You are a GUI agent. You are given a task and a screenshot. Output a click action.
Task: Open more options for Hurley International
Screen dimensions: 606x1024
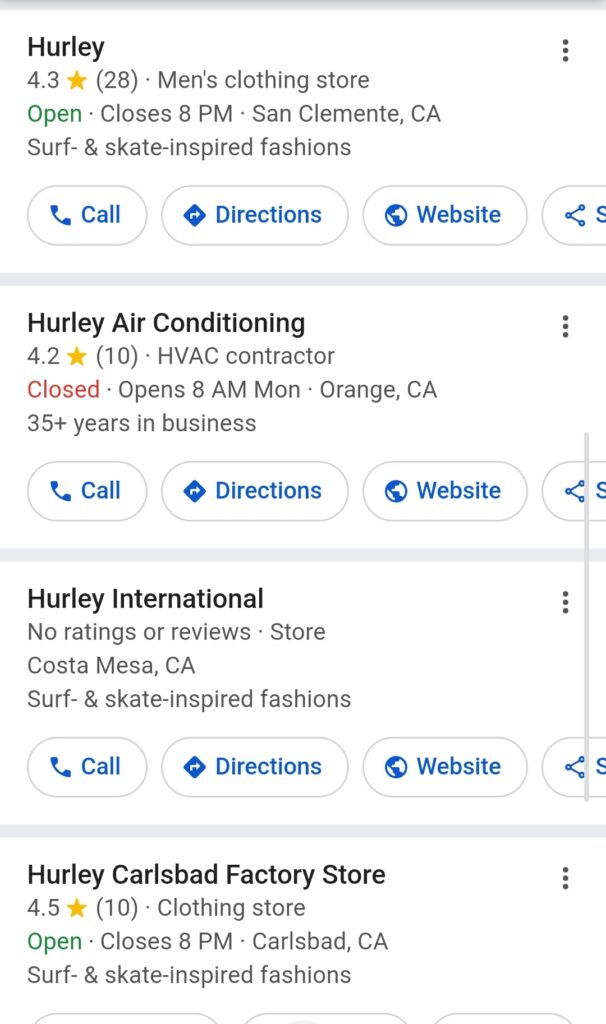565,602
